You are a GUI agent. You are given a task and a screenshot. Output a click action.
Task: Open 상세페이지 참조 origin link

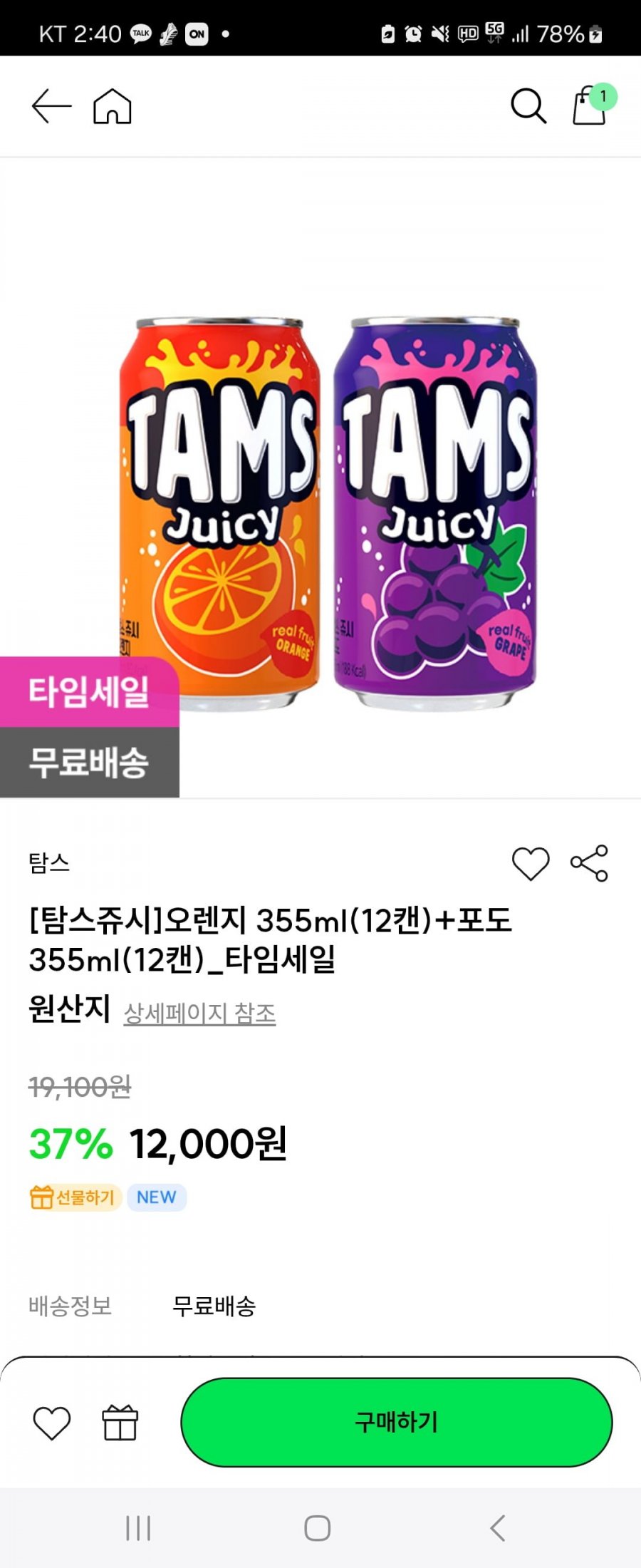pyautogui.click(x=199, y=1013)
